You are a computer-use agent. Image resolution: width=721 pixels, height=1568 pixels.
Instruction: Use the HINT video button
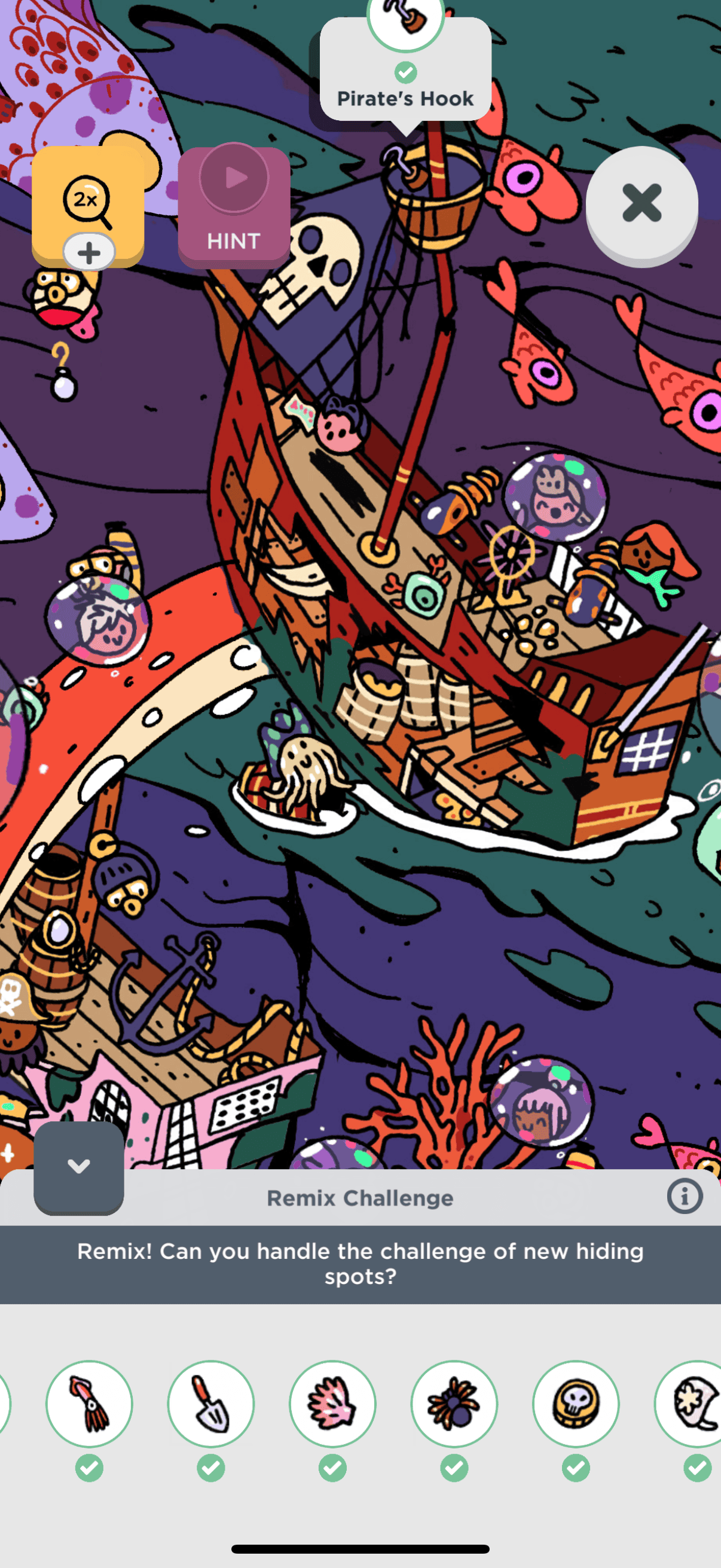pos(234,206)
